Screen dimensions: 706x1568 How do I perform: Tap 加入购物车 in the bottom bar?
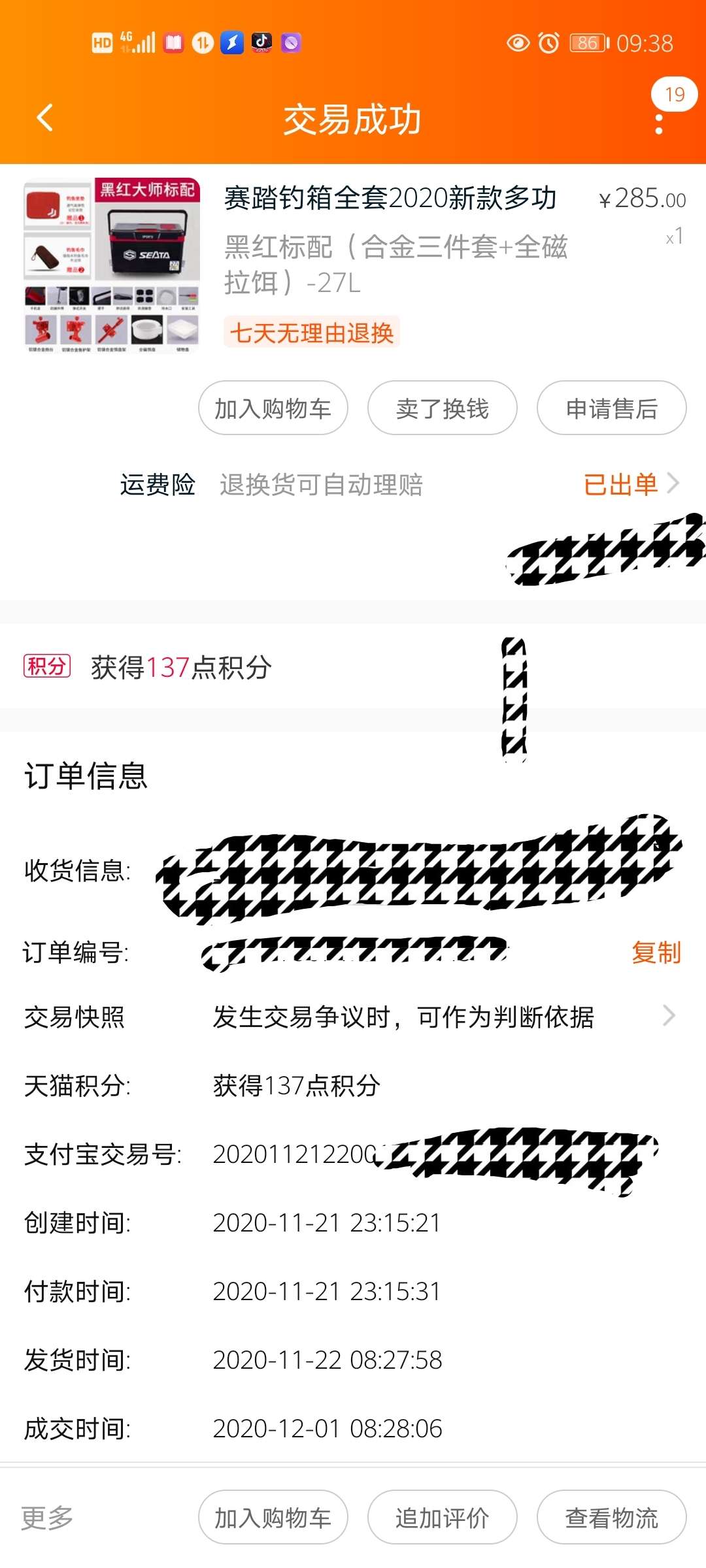(x=273, y=1517)
